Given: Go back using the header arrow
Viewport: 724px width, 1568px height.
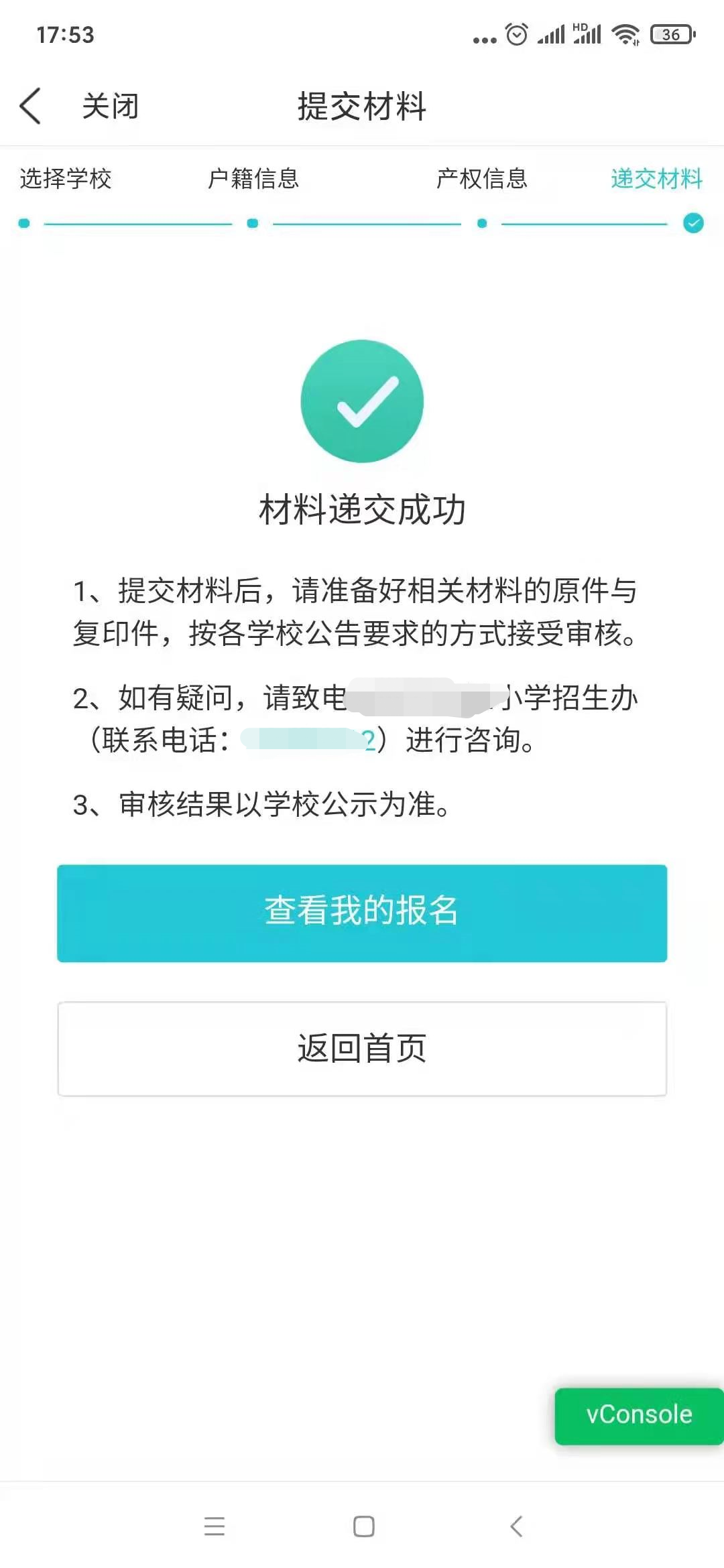Looking at the screenshot, I should click(31, 106).
